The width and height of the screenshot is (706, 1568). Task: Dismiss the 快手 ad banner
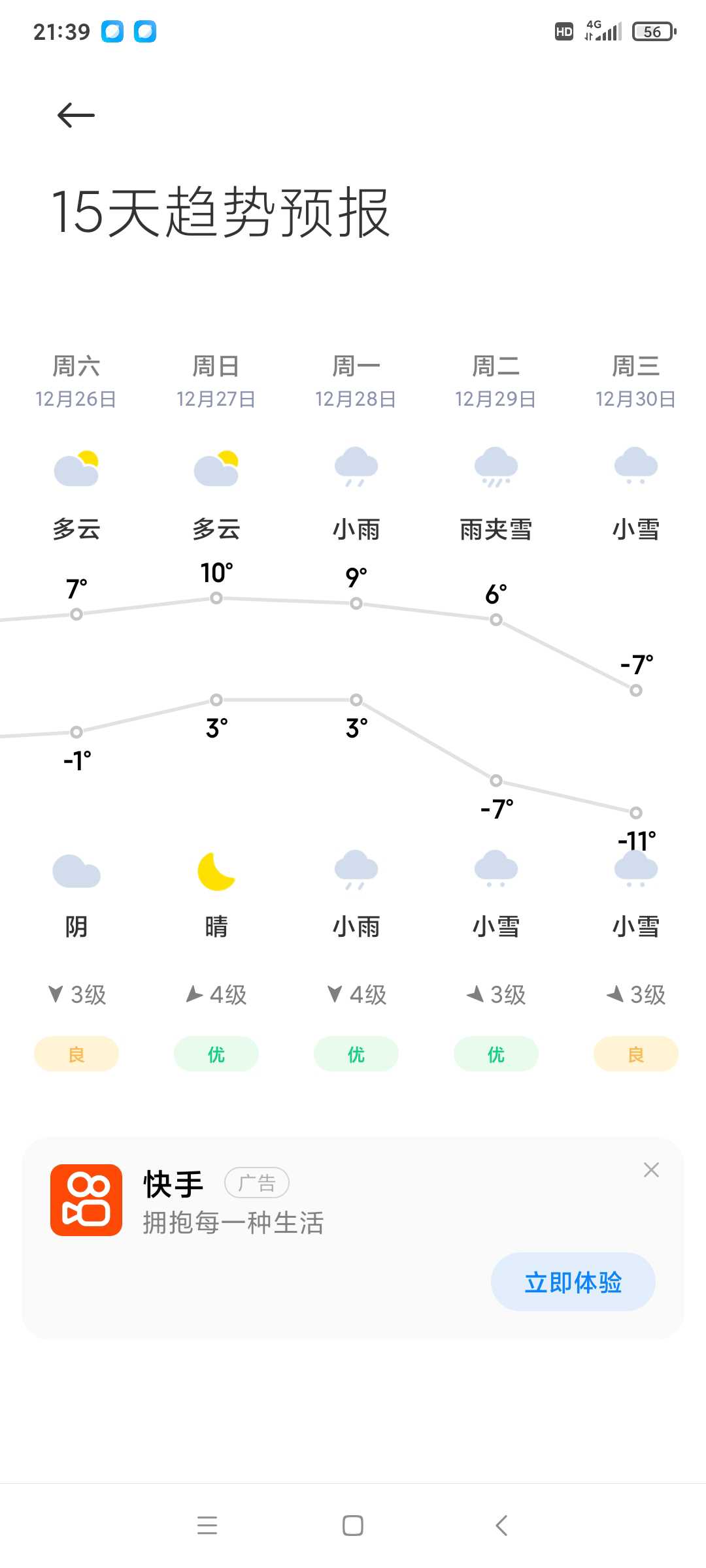[x=651, y=1170]
